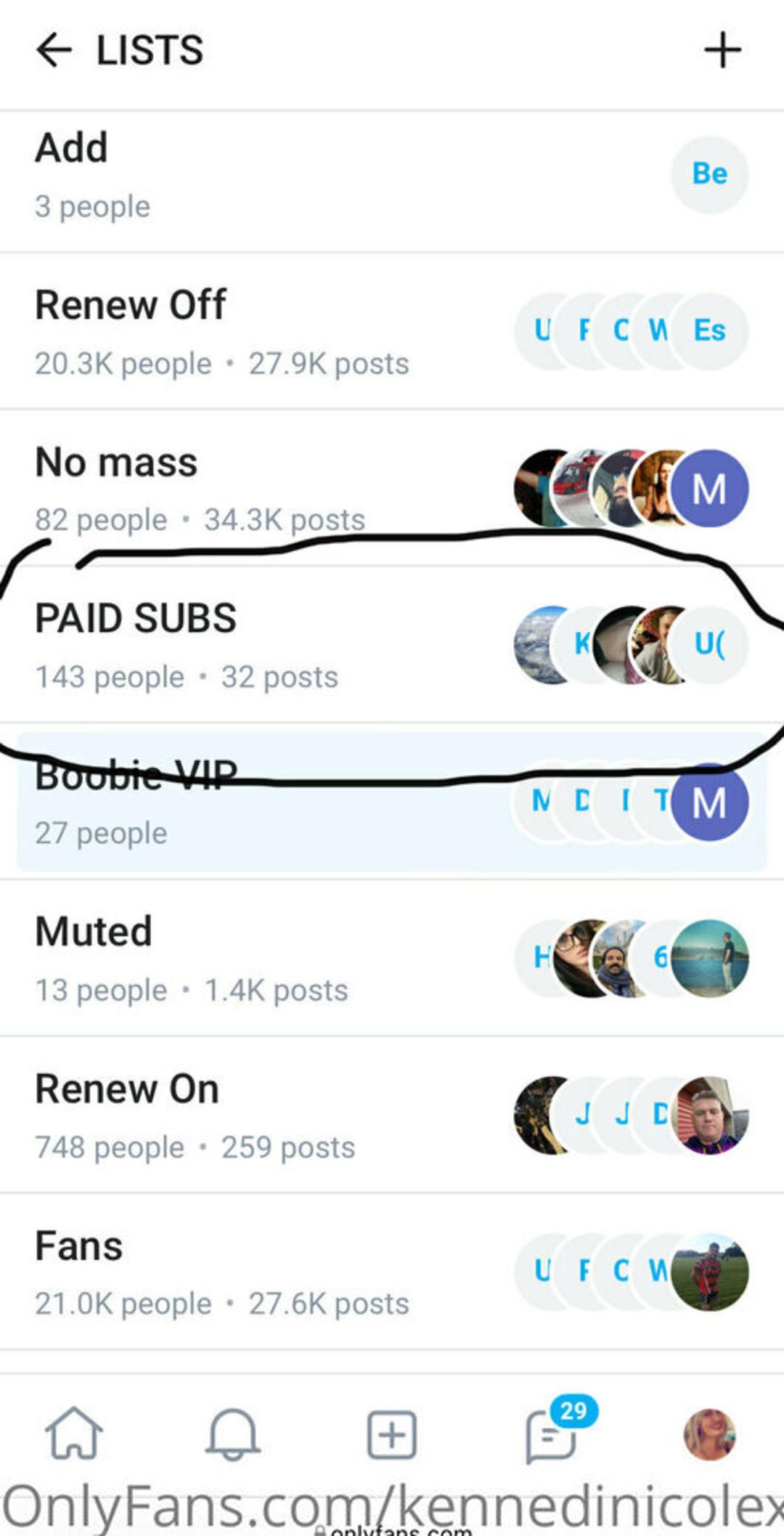Image resolution: width=784 pixels, height=1536 pixels.
Task: Go back from the Lists screen
Action: (54, 51)
